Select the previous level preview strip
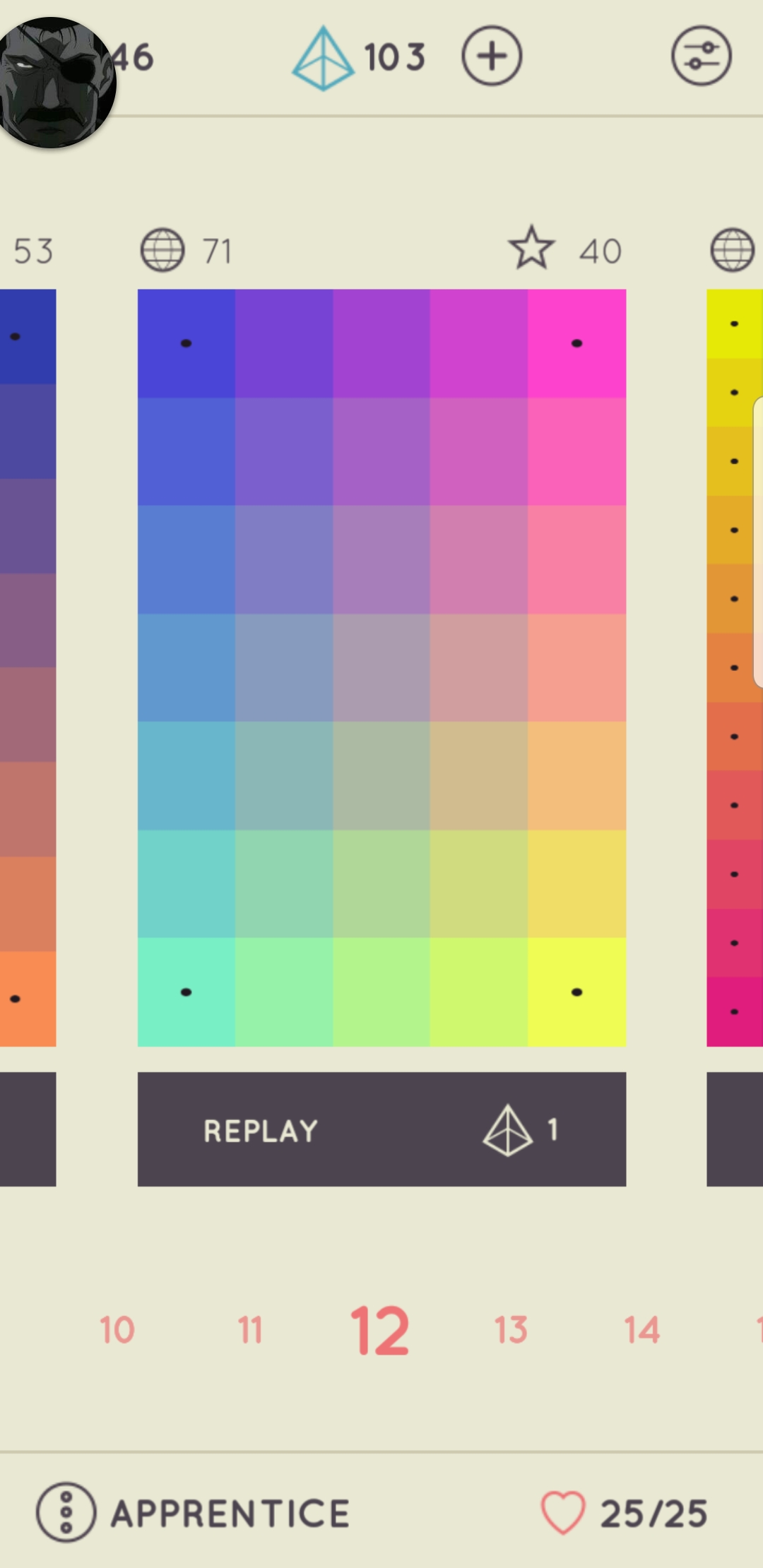The height and width of the screenshot is (1568, 763). coord(28,667)
